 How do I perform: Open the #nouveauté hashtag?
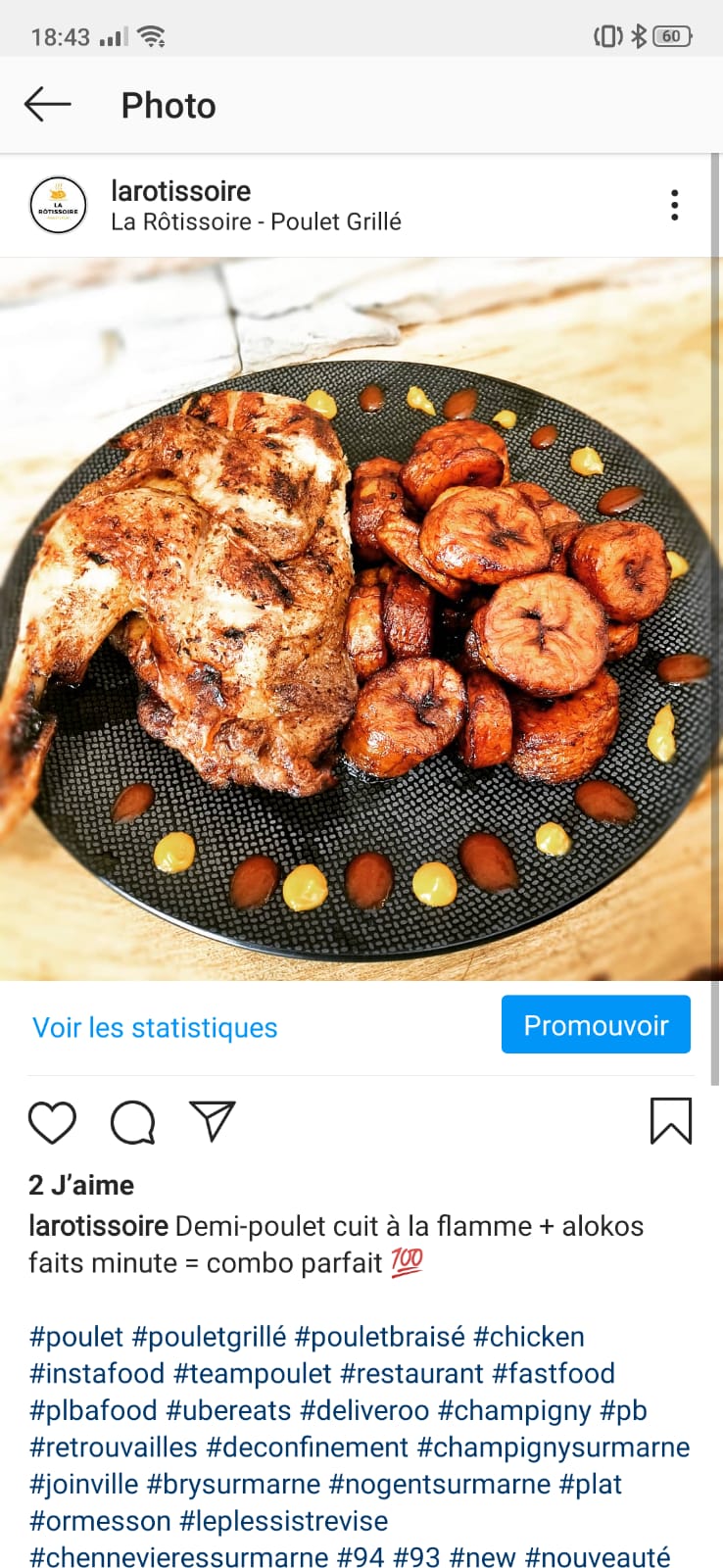598,1556
